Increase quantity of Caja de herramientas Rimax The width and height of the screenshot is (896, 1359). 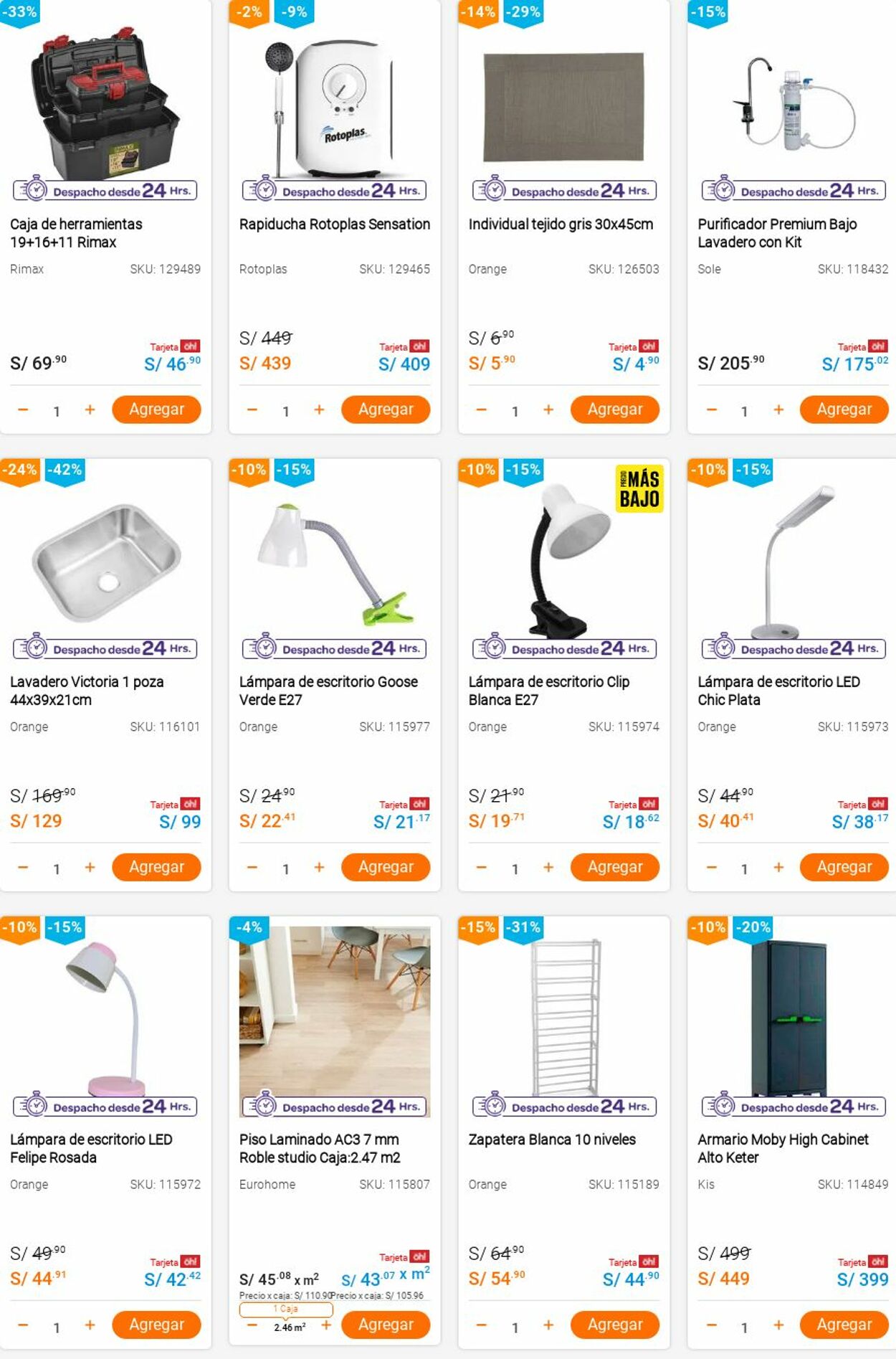[x=90, y=409]
